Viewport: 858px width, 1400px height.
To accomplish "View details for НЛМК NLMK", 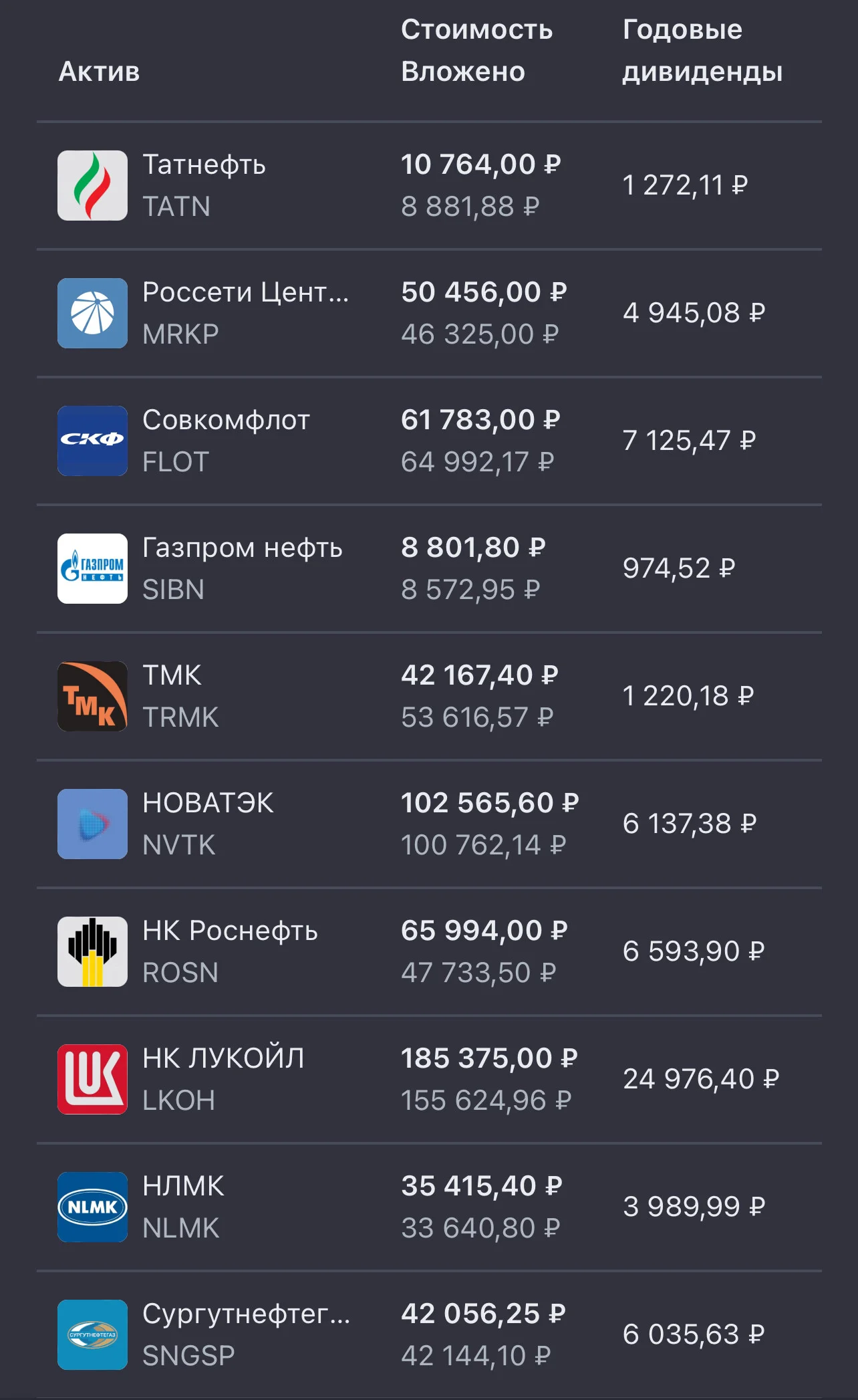I will [429, 1207].
